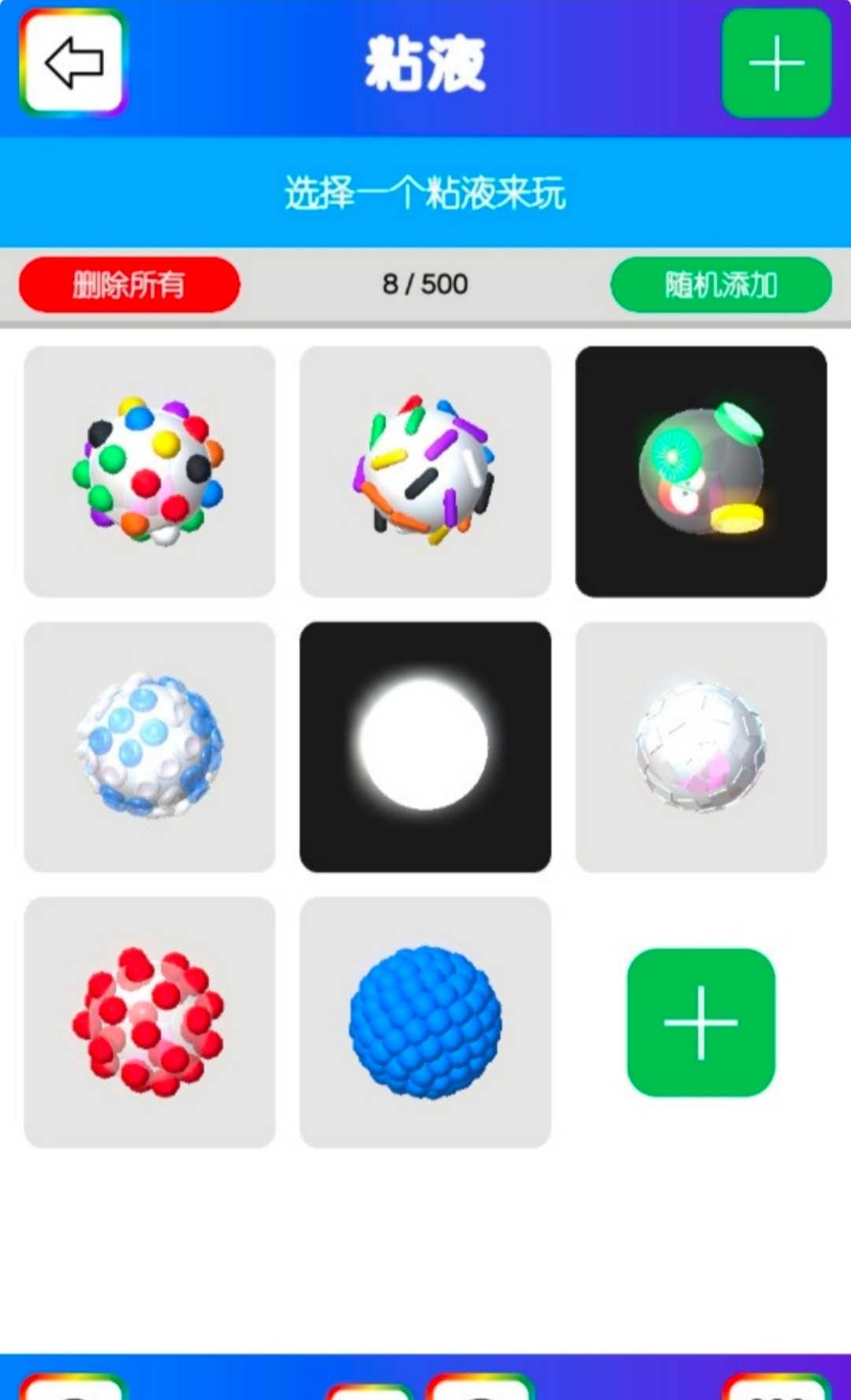Screen dimensions: 851x1400
Task: Tap the plus icon in the header
Action: [x=776, y=63]
